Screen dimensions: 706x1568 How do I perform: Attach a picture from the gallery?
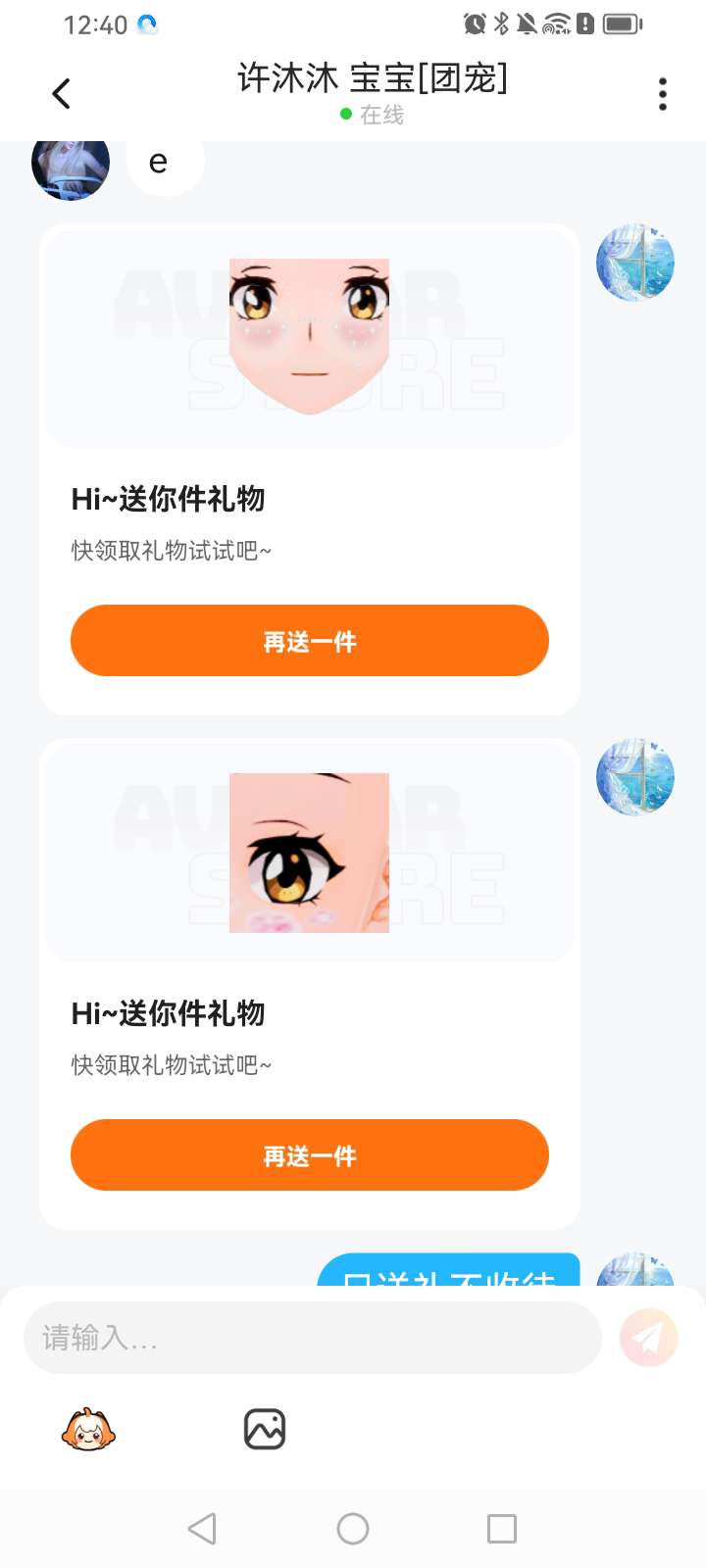click(x=265, y=1430)
